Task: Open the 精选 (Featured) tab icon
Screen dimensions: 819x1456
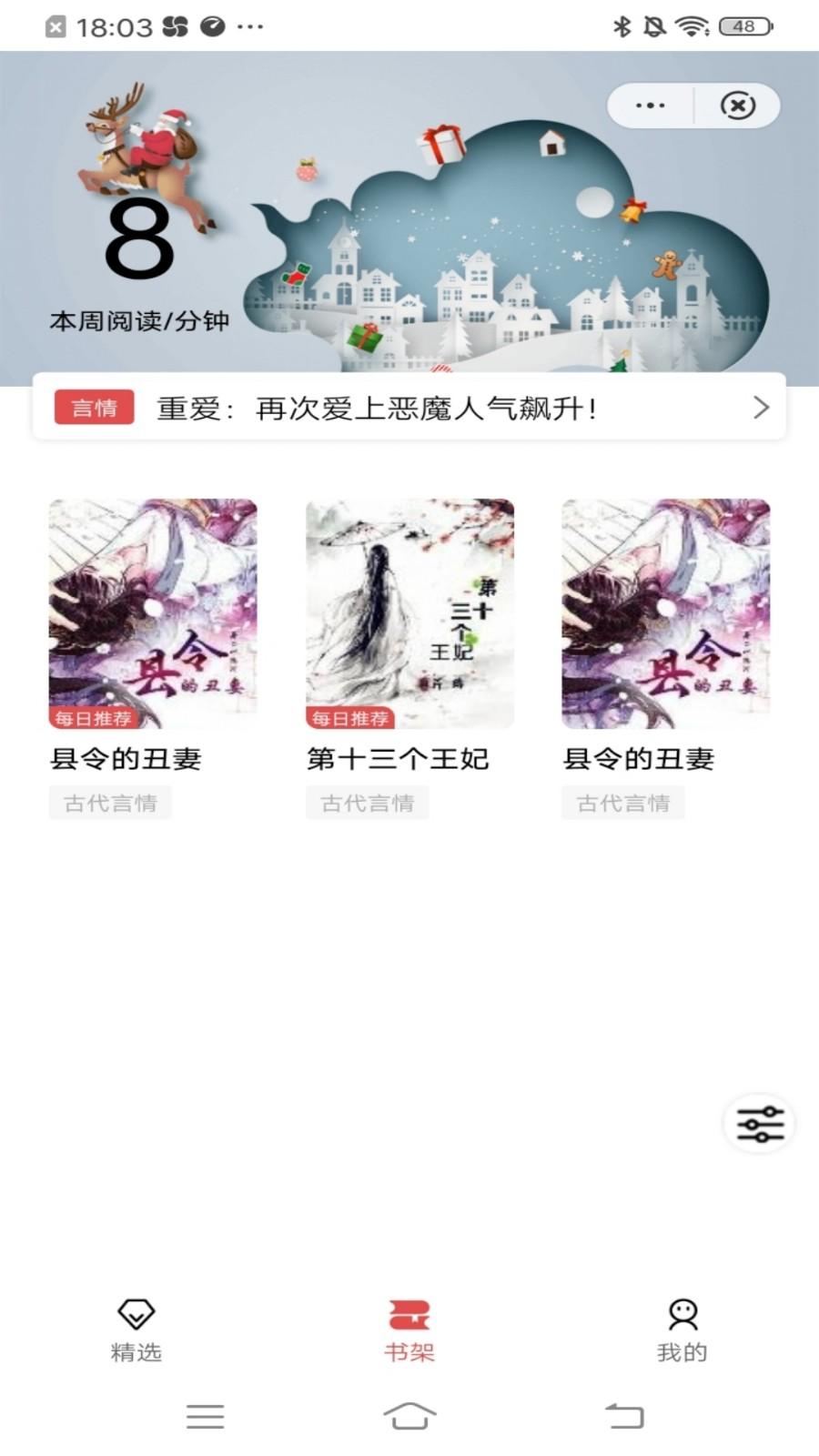Action: click(136, 1315)
